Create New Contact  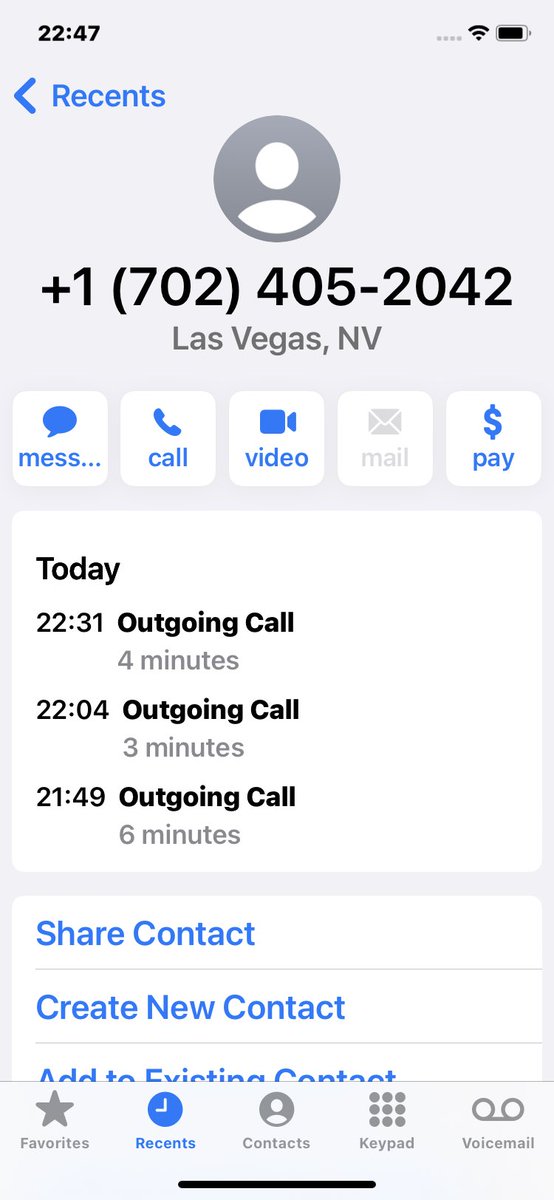[x=277, y=1007]
